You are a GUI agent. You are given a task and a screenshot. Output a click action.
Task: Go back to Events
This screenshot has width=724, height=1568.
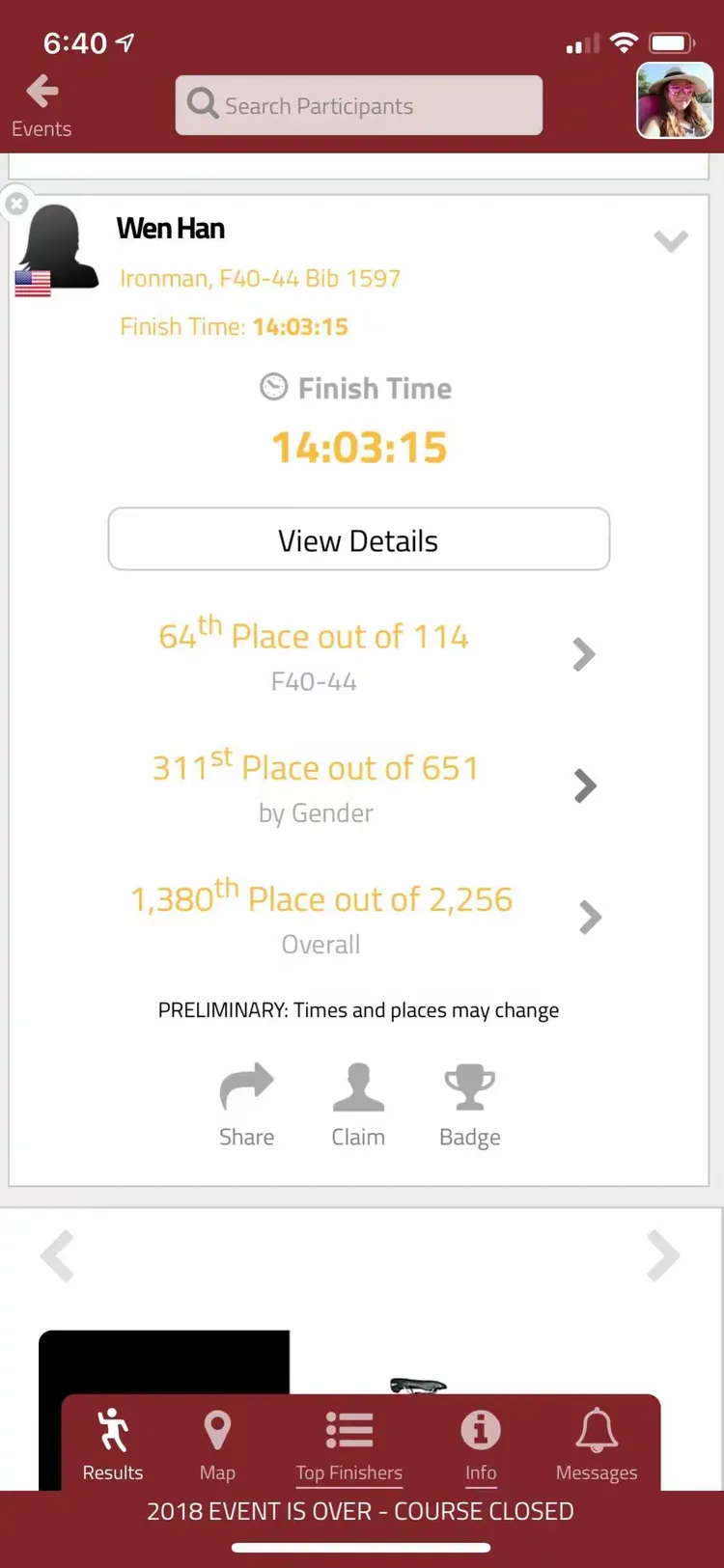42,104
